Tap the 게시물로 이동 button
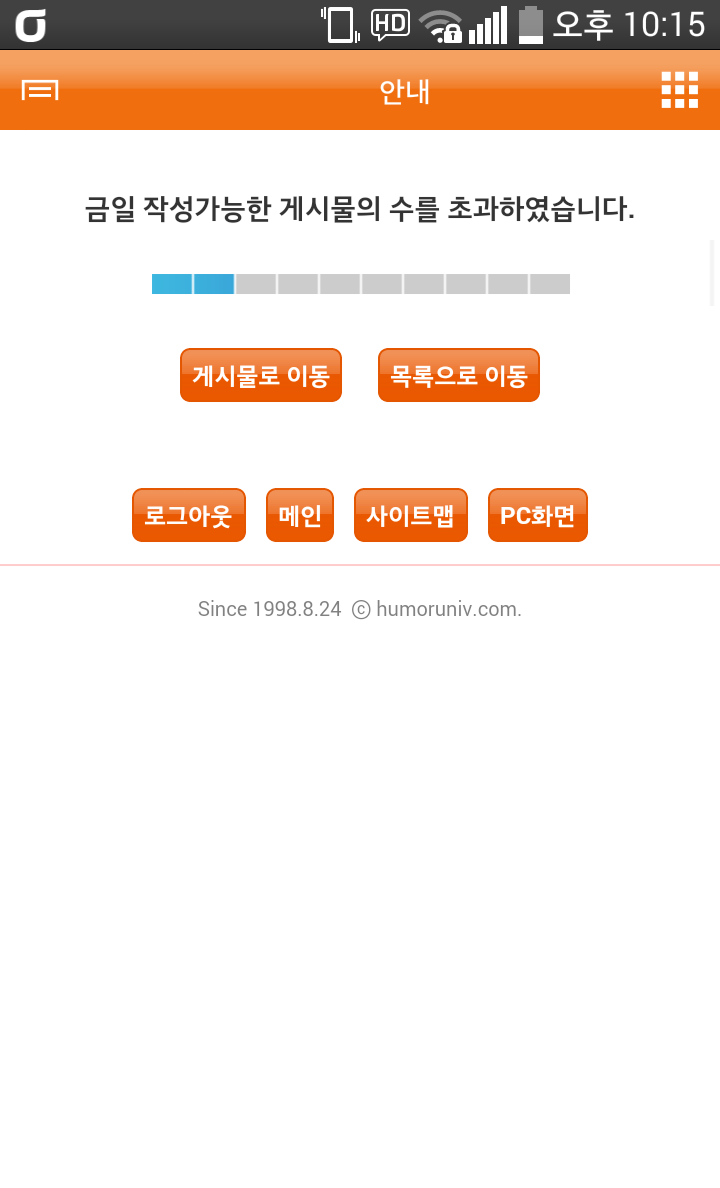This screenshot has width=720, height=1188. point(261,375)
